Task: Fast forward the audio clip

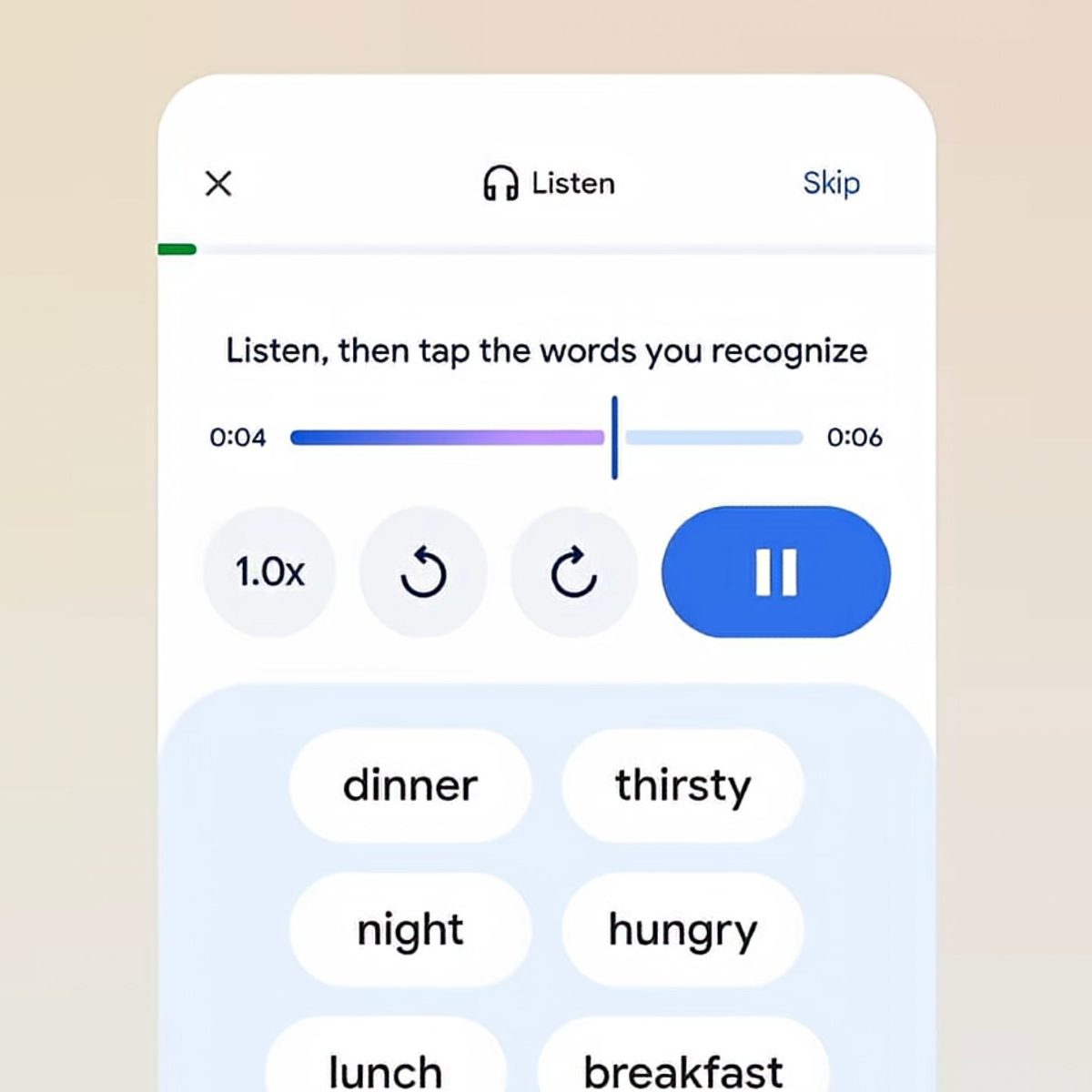Action: click(574, 572)
